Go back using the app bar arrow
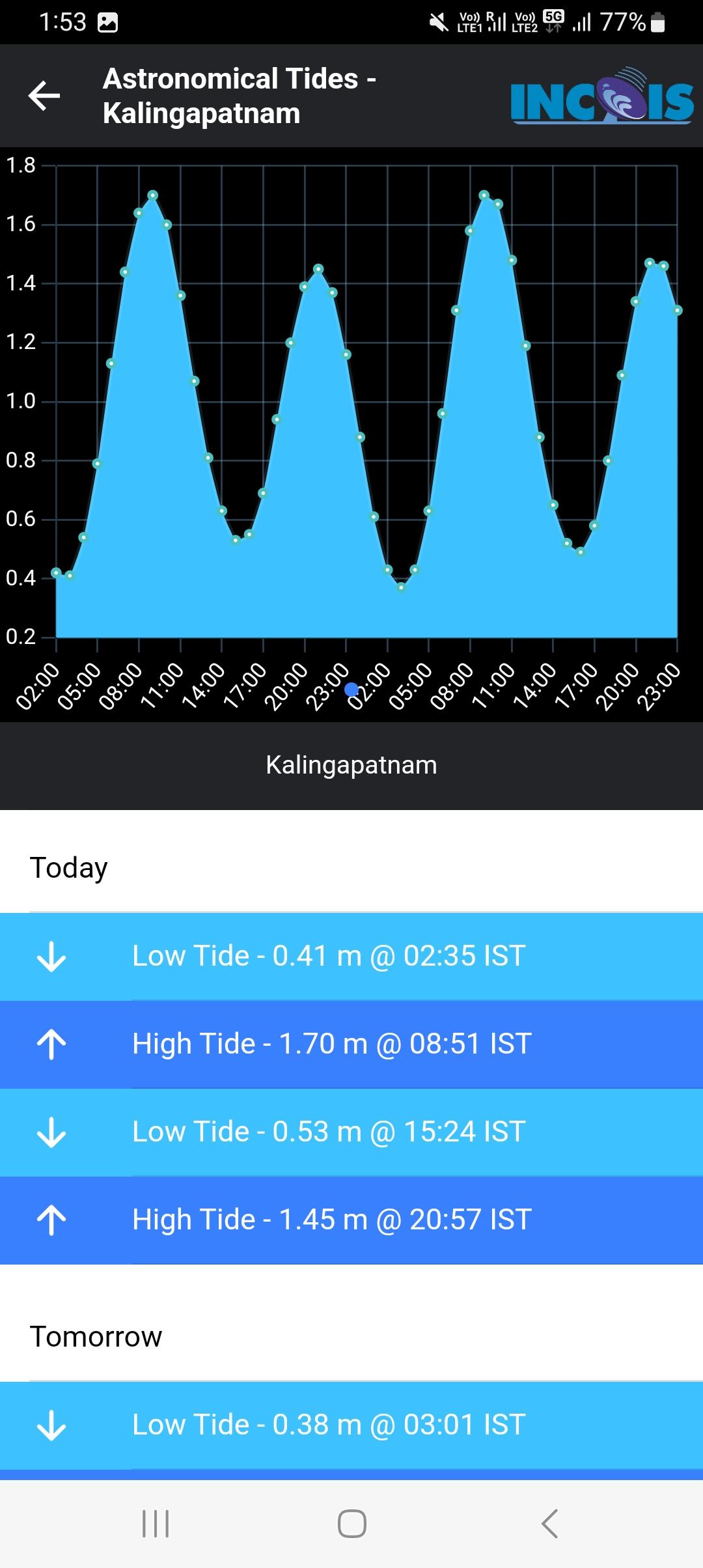 44,96
